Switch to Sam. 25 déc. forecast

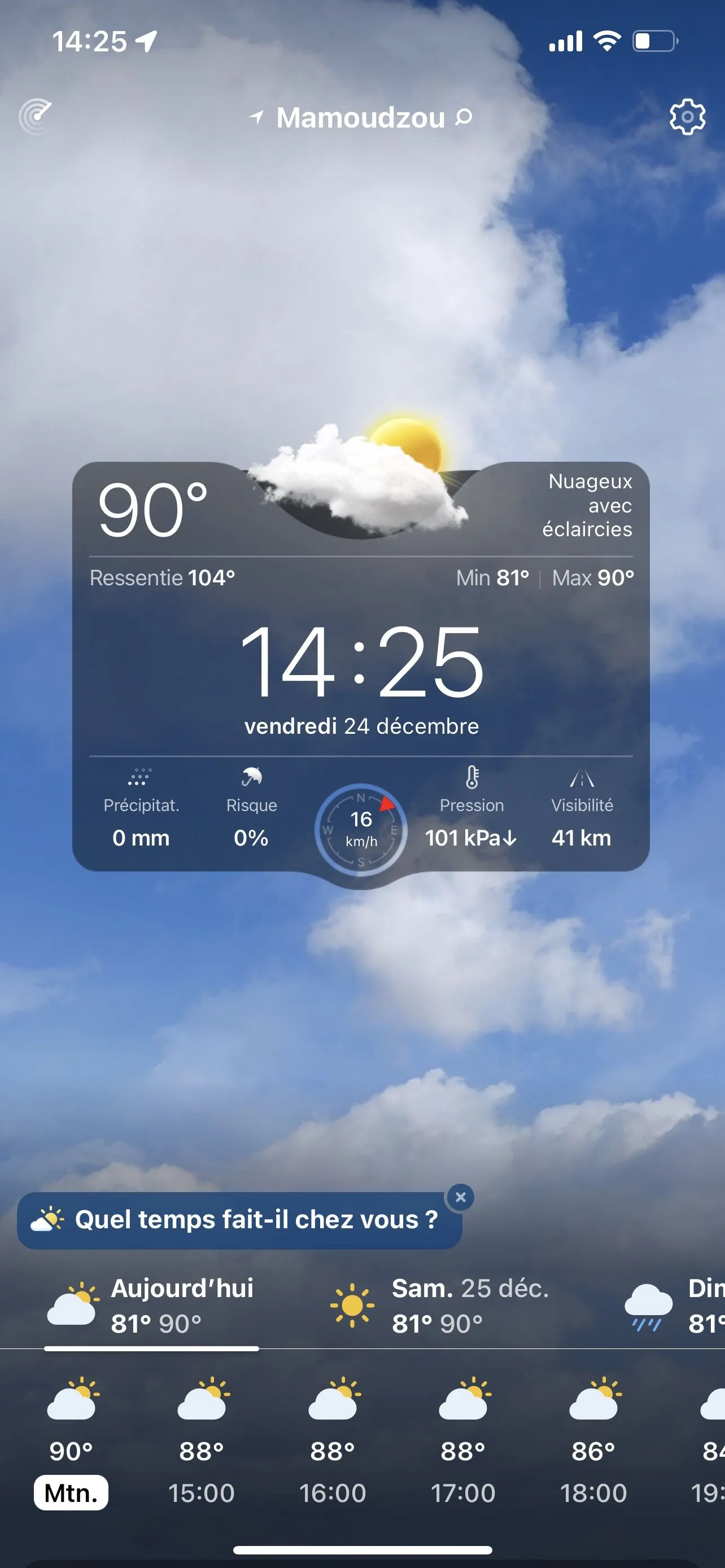coord(439,1306)
